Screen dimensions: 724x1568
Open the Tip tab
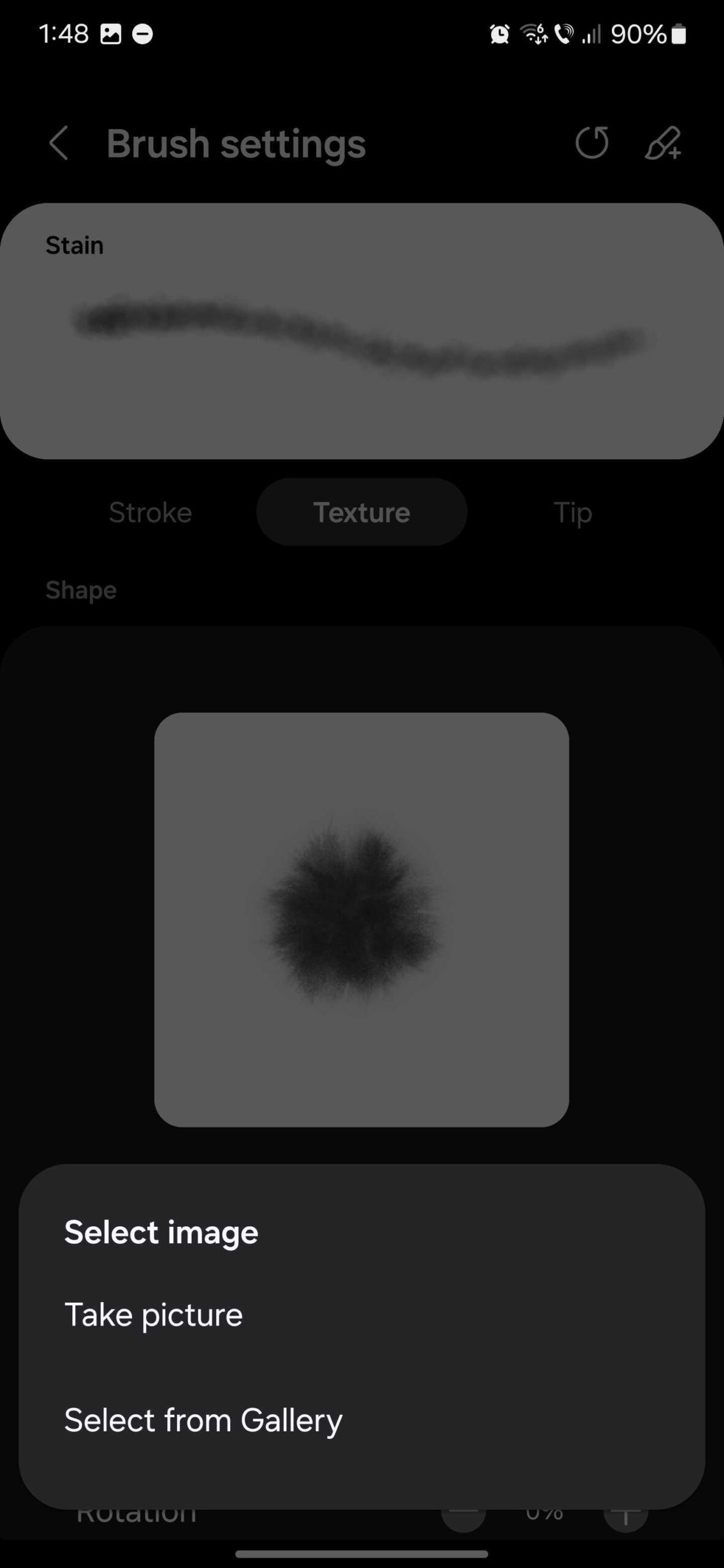(573, 512)
